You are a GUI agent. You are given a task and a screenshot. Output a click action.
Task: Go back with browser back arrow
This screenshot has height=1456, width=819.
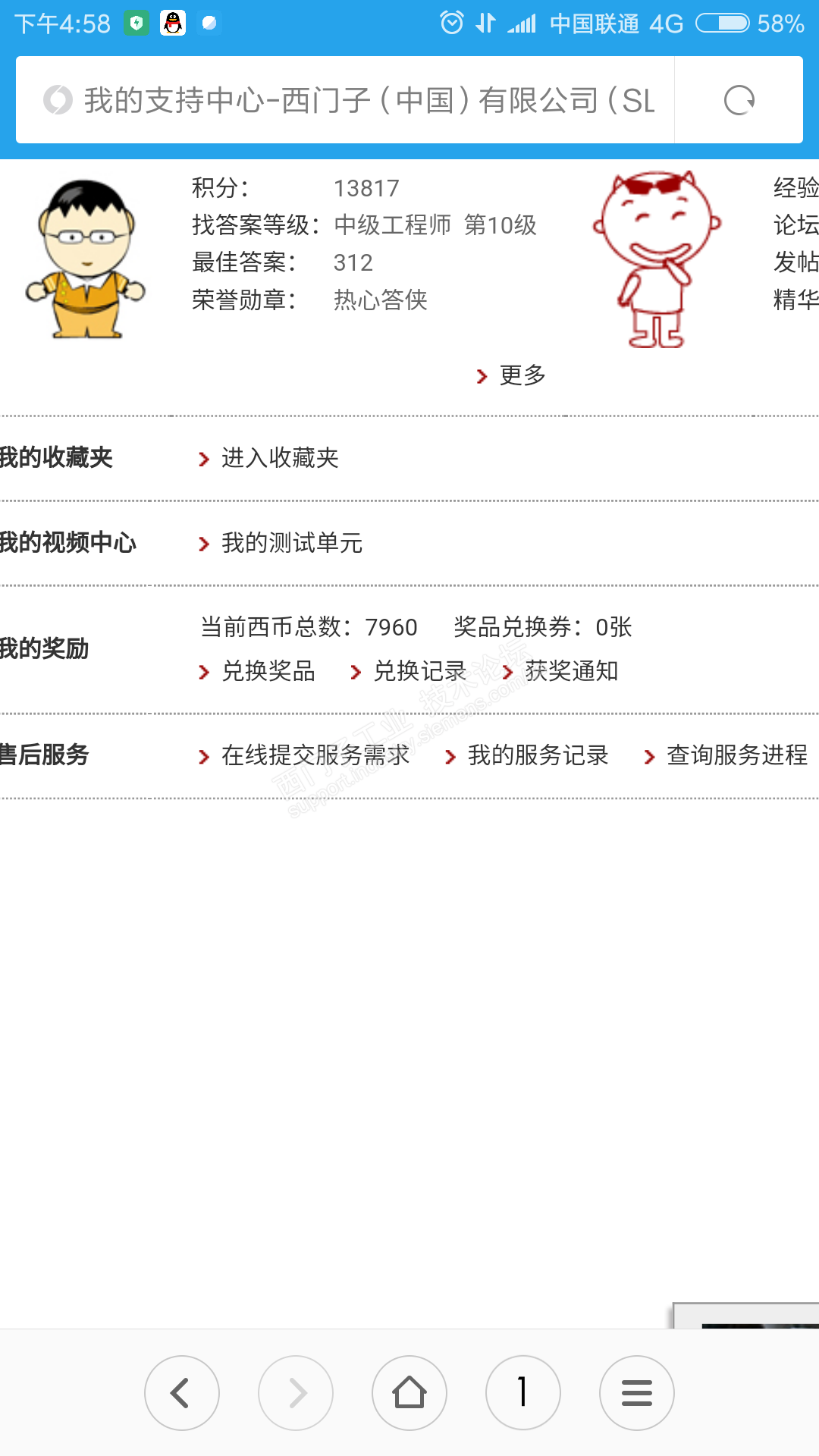(x=182, y=1393)
